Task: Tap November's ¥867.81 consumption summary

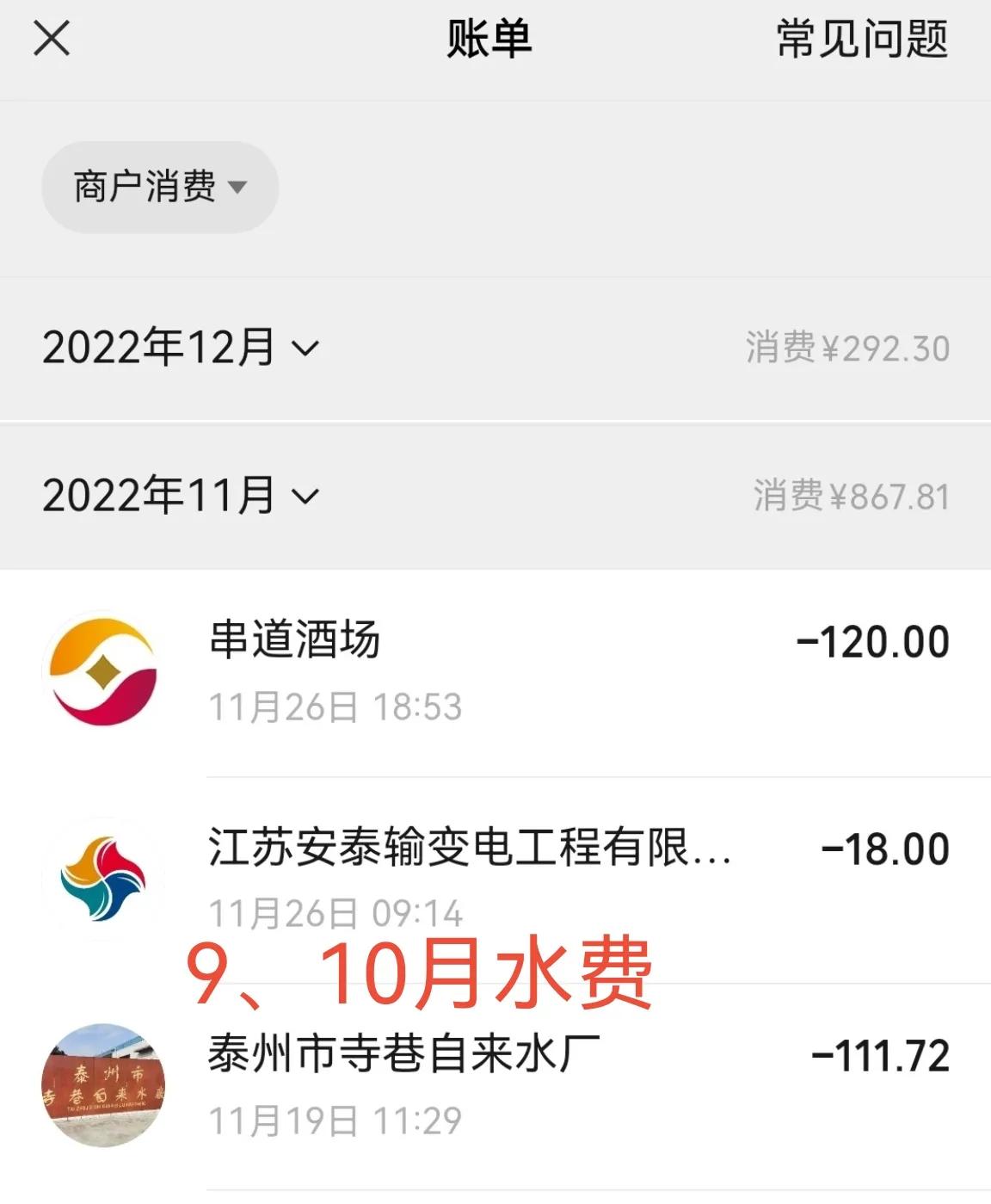Action: (847, 495)
